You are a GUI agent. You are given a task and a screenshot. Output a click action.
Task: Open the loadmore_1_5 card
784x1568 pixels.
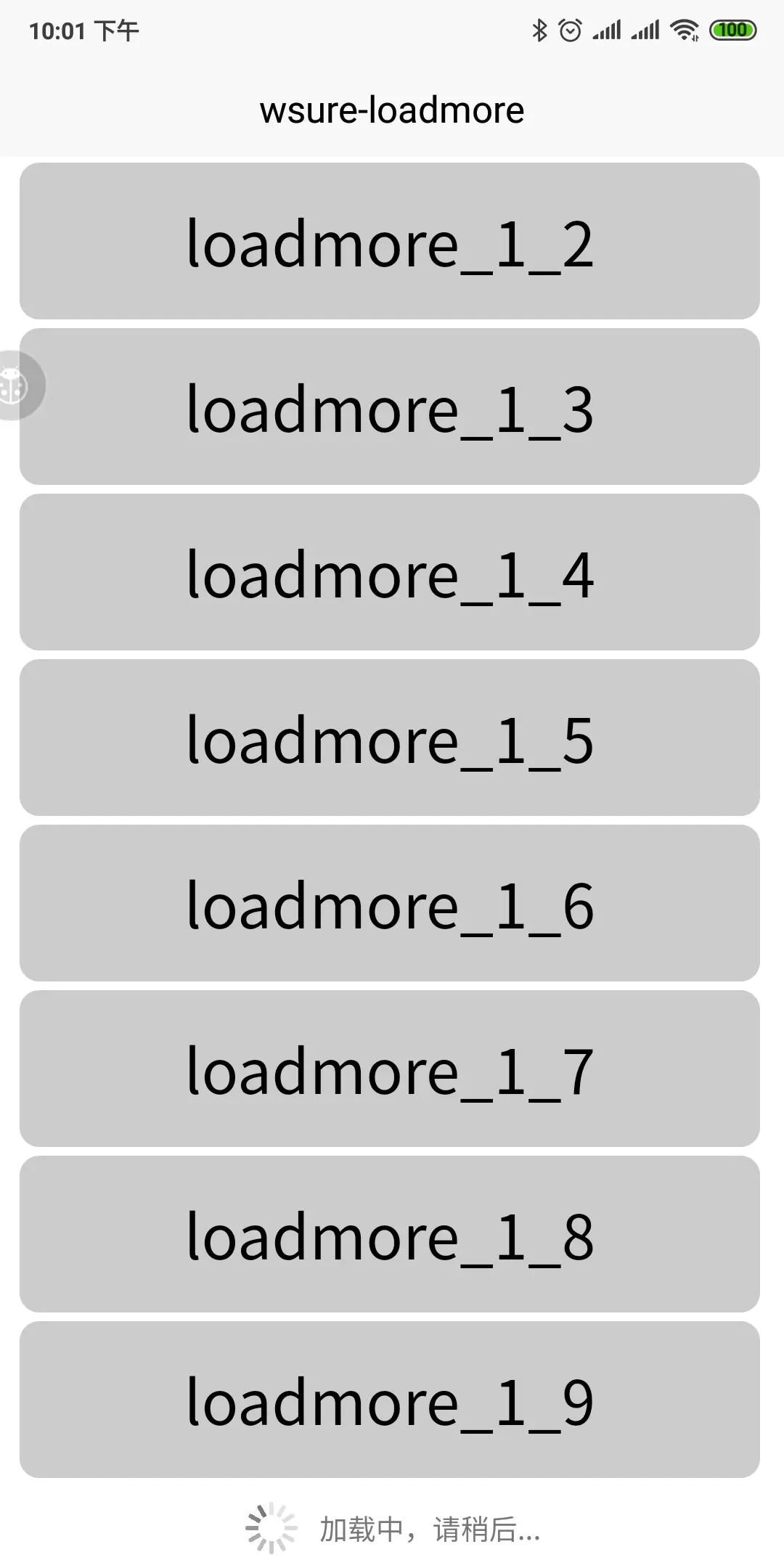pos(390,738)
